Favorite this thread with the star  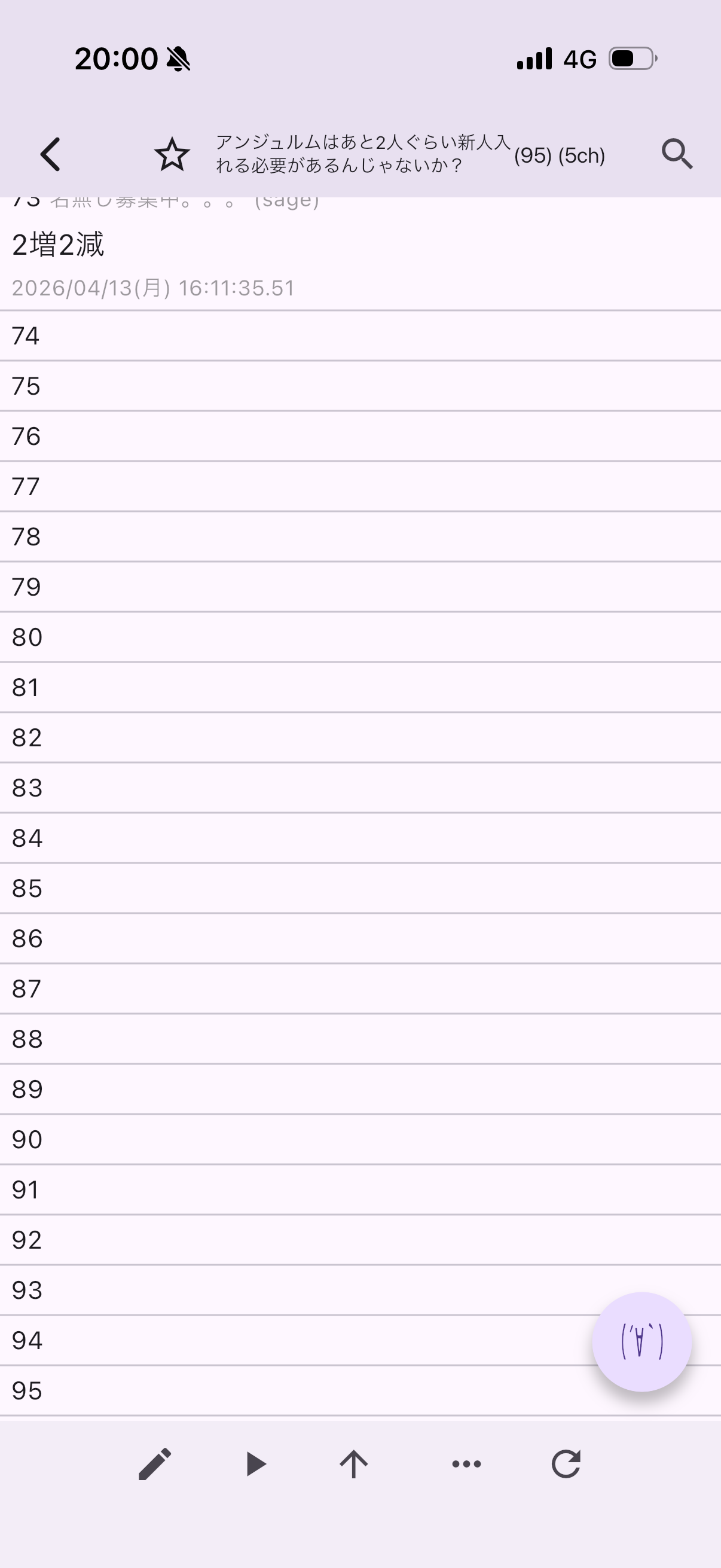point(172,154)
